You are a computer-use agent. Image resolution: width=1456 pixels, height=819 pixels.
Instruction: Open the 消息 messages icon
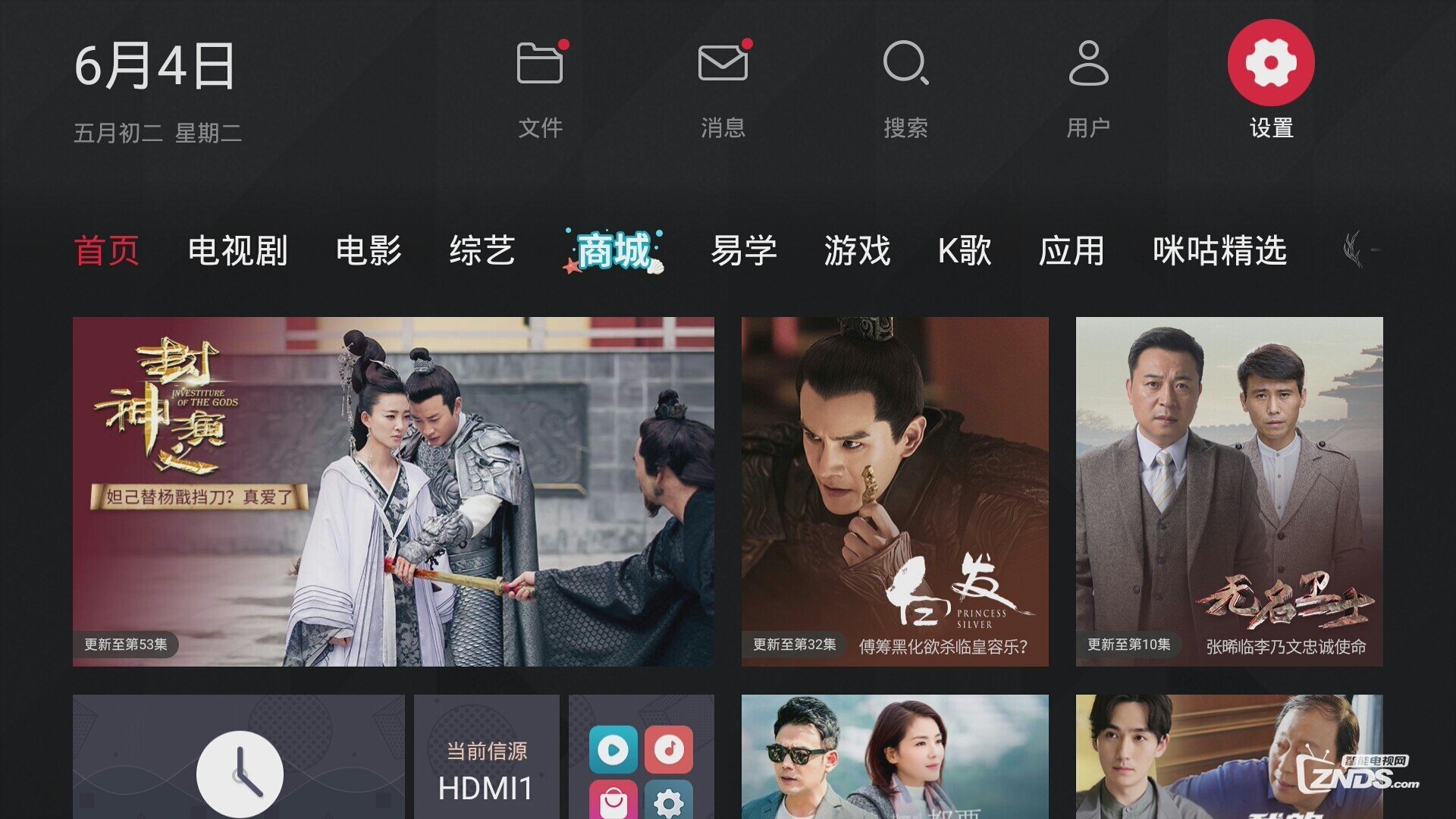click(x=723, y=64)
